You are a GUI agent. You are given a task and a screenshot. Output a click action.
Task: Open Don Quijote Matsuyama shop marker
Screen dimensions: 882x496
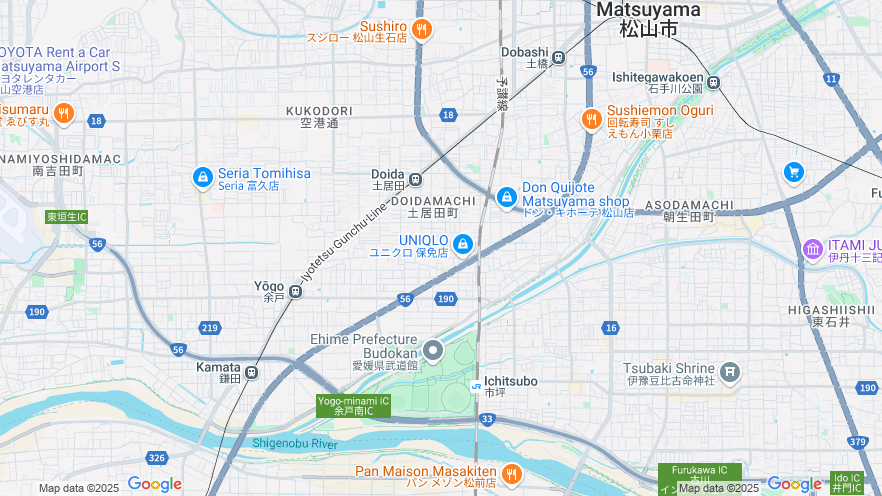coord(507,196)
